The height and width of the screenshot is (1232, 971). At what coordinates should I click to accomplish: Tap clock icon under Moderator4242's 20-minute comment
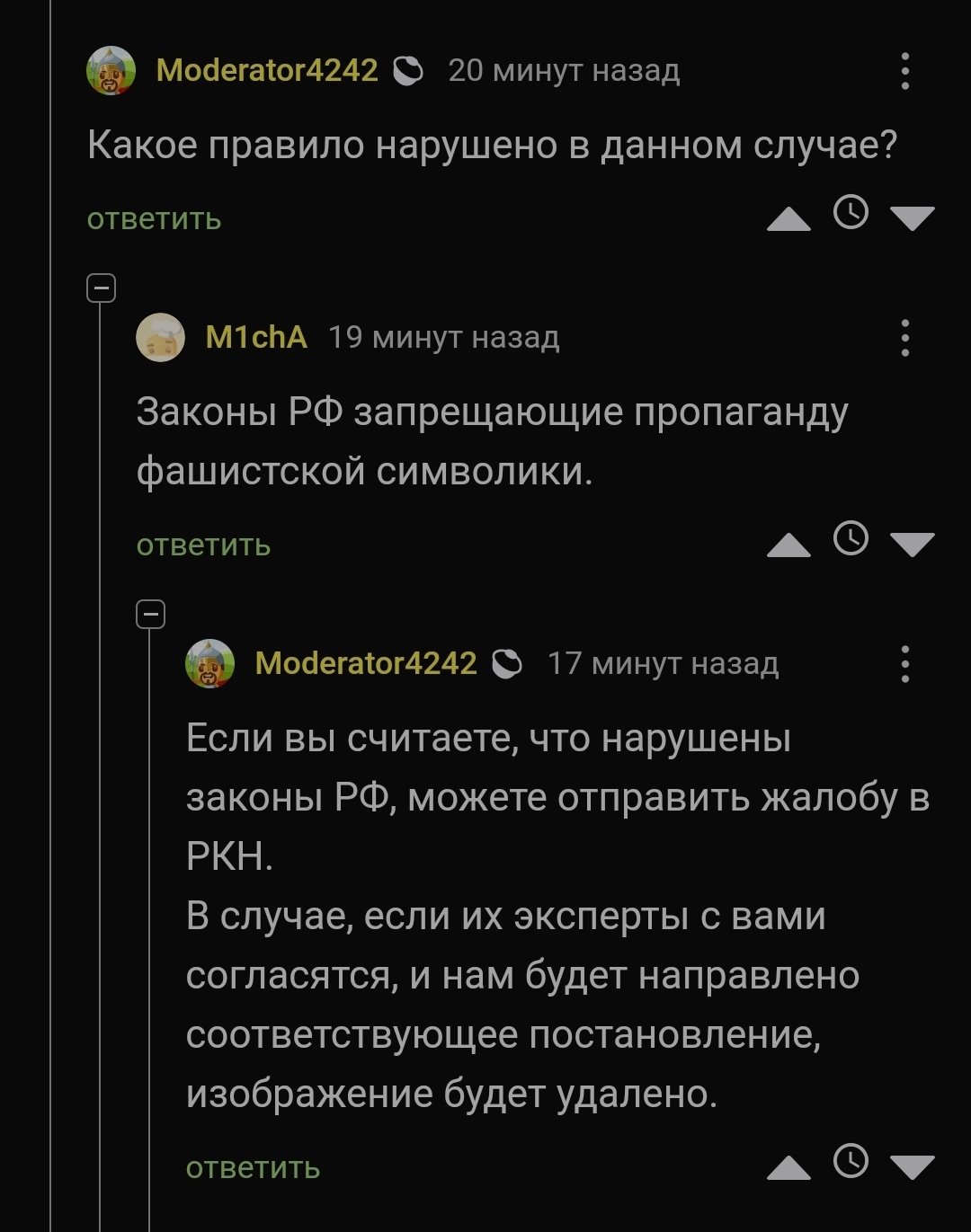click(x=851, y=212)
